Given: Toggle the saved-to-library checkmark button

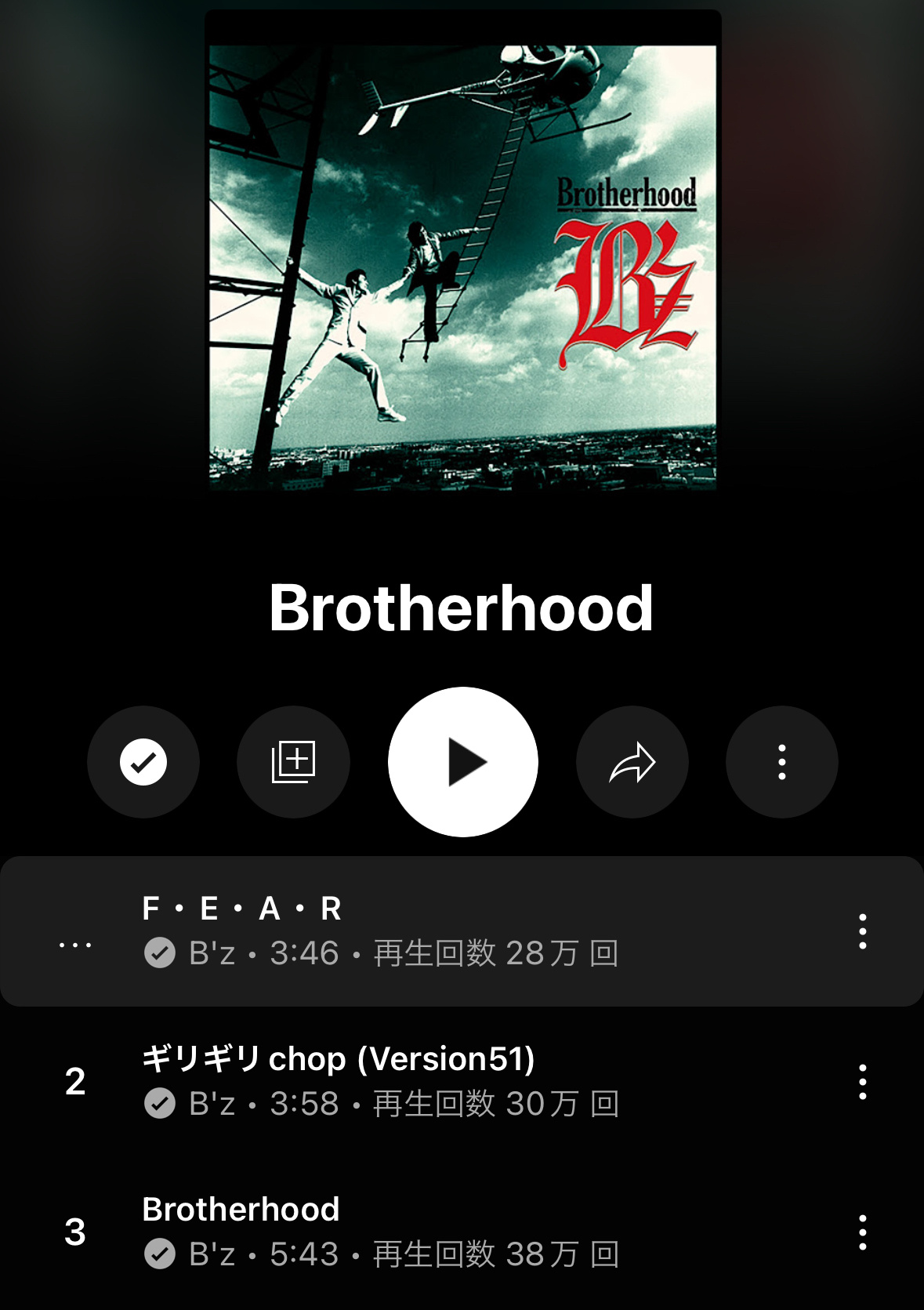Looking at the screenshot, I should 143,762.
